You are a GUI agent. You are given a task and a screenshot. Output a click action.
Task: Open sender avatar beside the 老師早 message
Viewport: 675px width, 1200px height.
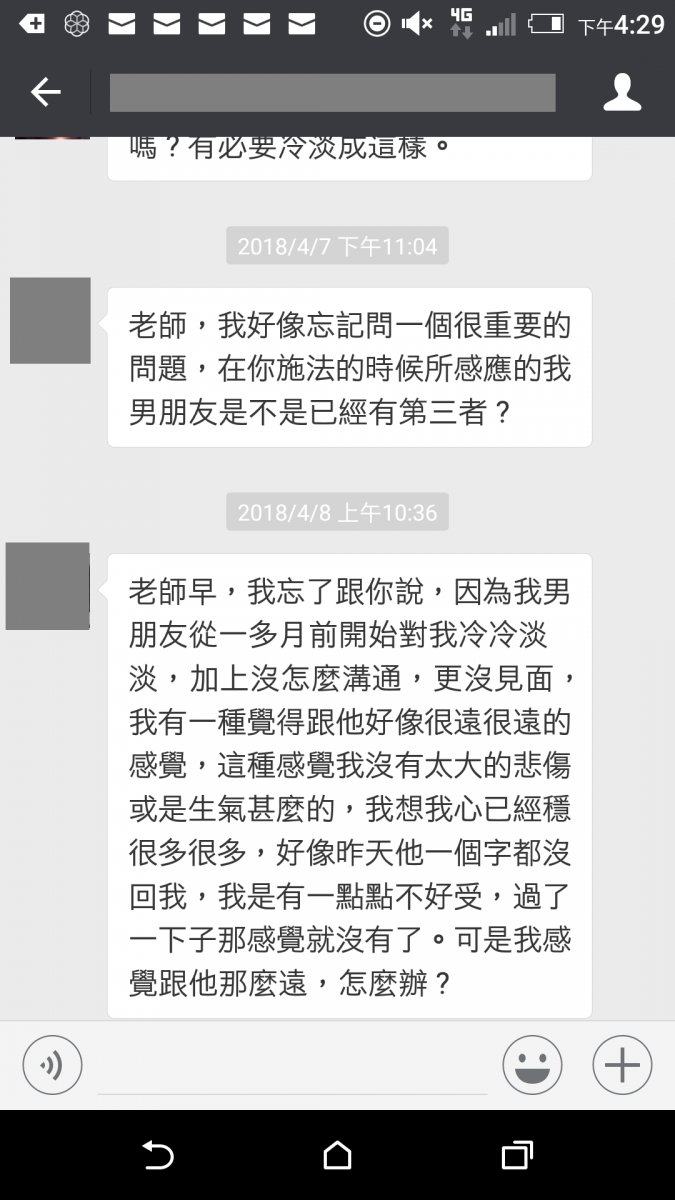pos(48,586)
